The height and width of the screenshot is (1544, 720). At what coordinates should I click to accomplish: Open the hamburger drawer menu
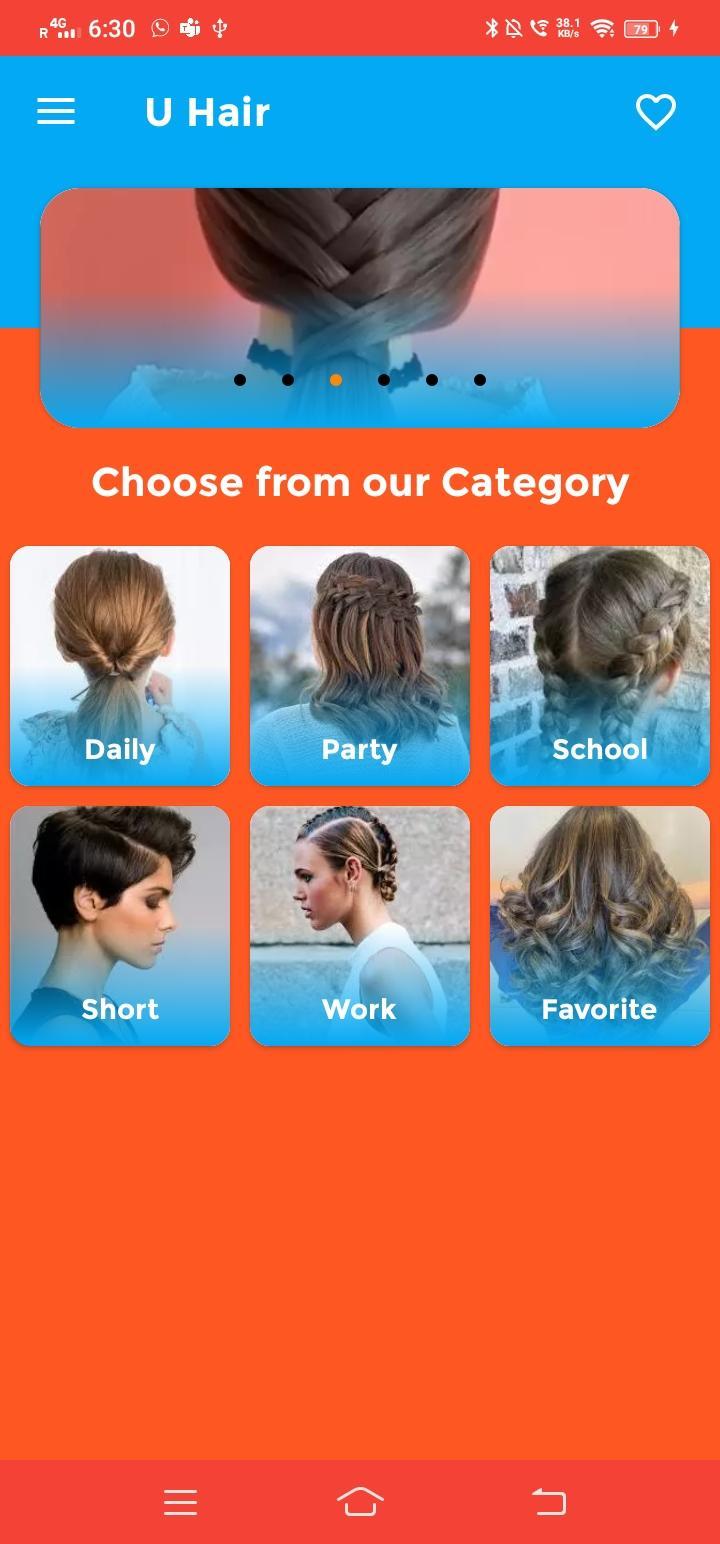click(56, 112)
